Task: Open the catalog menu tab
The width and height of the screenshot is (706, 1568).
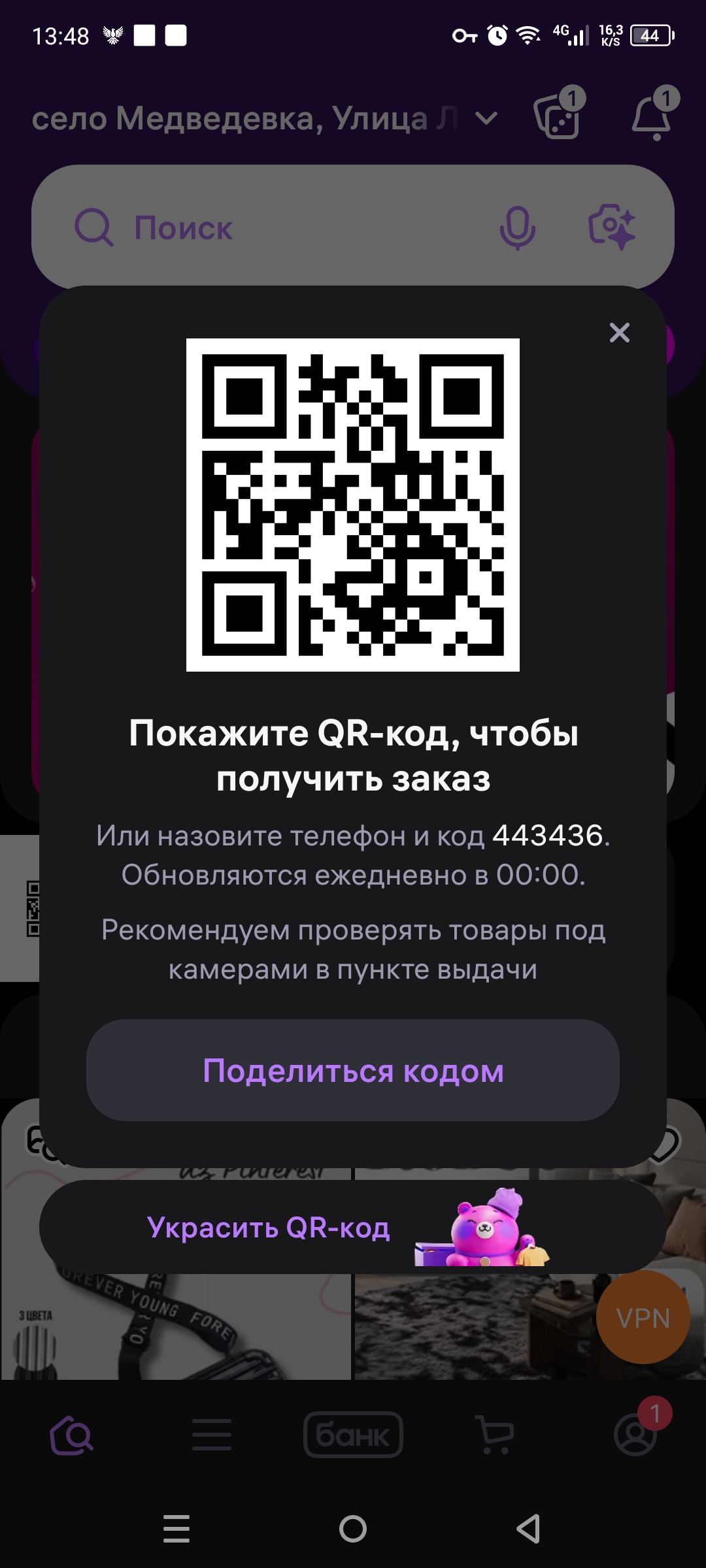Action: pos(212,1435)
